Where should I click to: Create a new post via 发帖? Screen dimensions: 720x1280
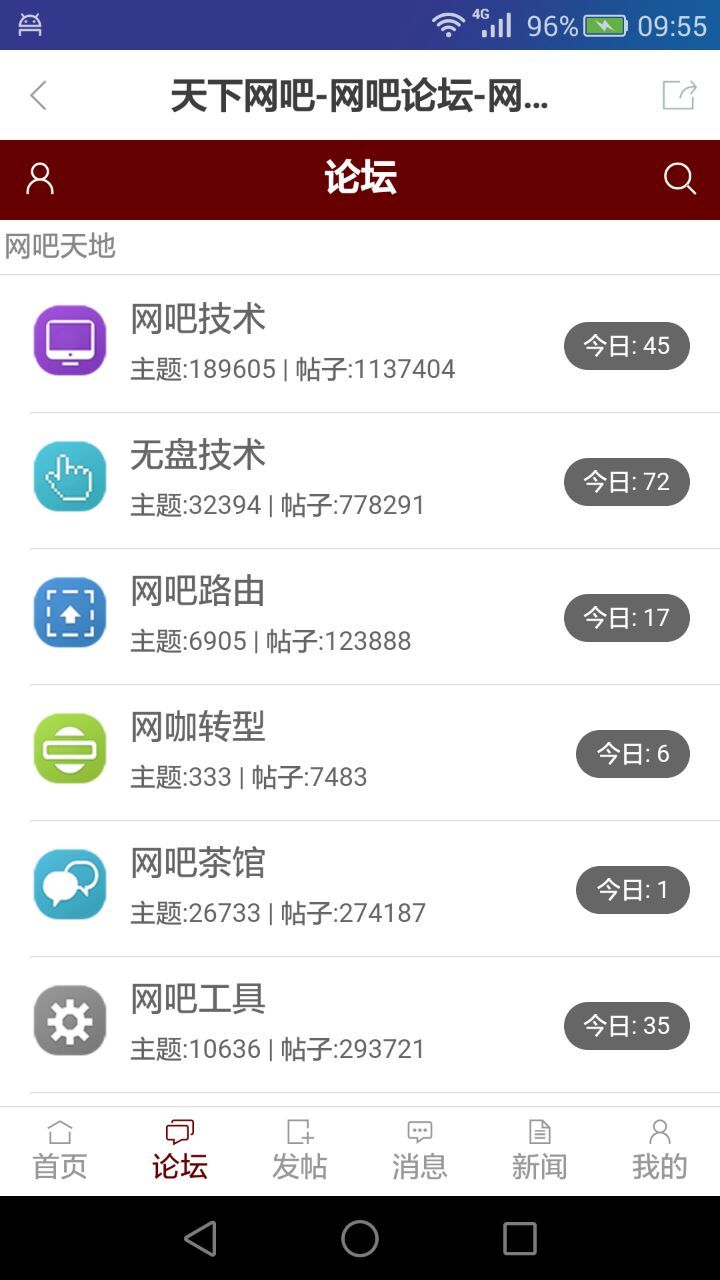pos(300,1150)
